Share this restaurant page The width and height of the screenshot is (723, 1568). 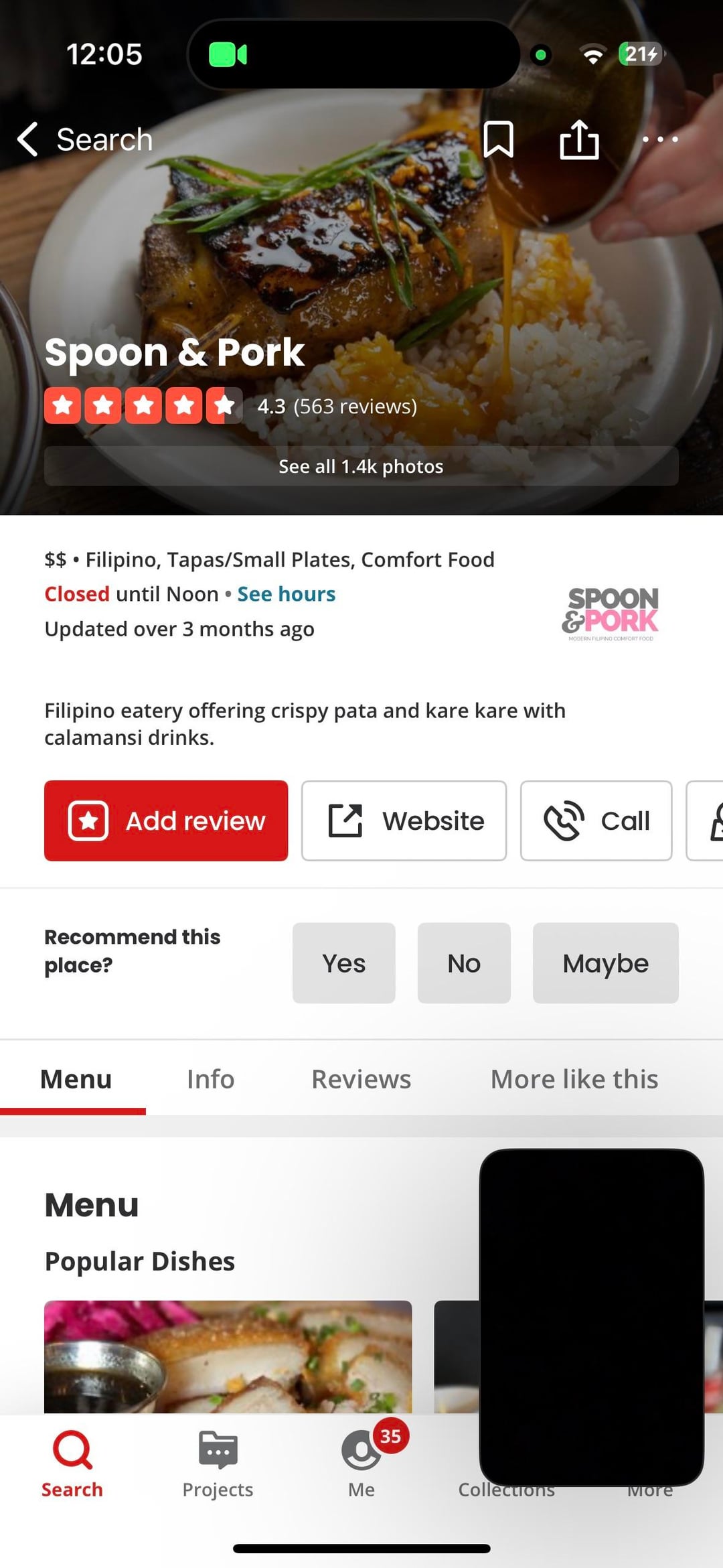coord(579,139)
